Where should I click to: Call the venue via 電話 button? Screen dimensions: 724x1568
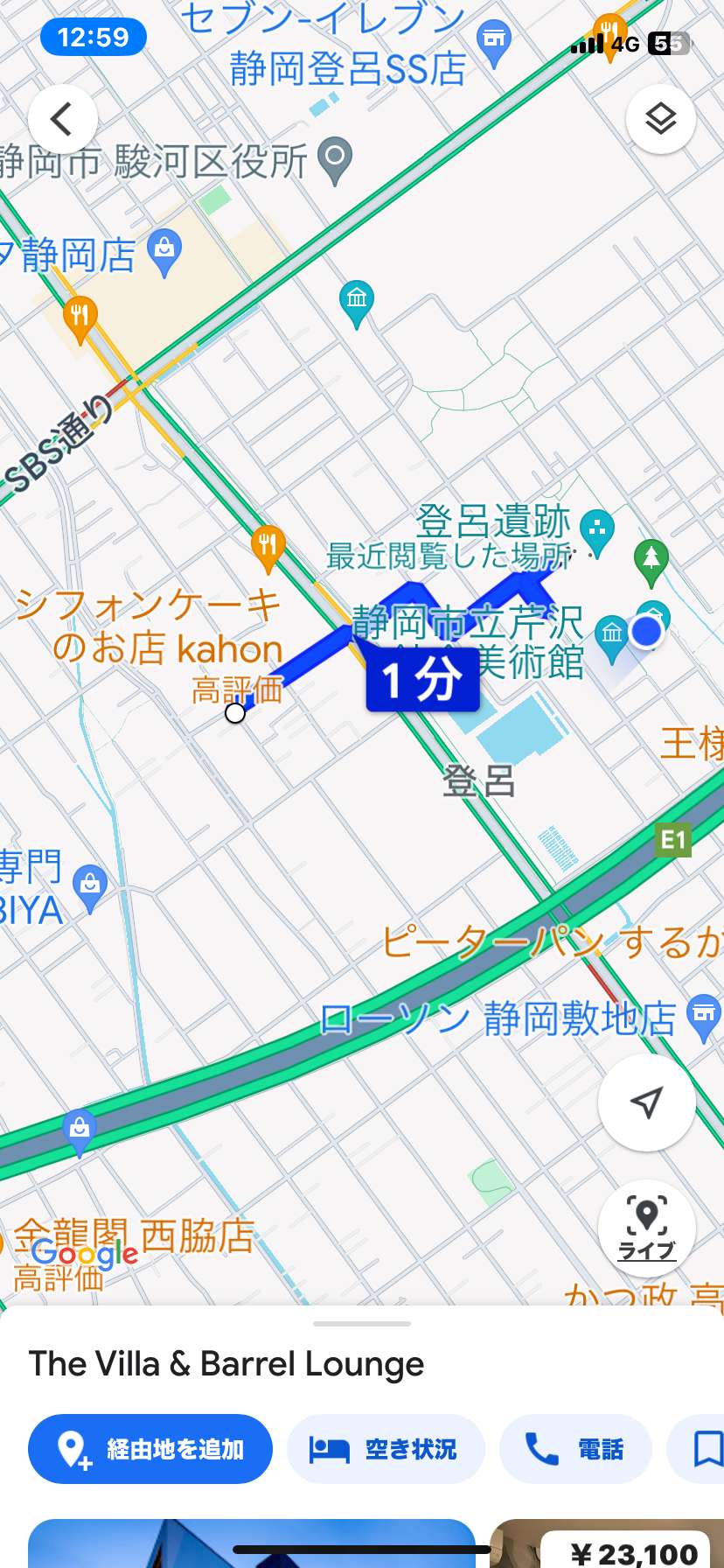[575, 1449]
